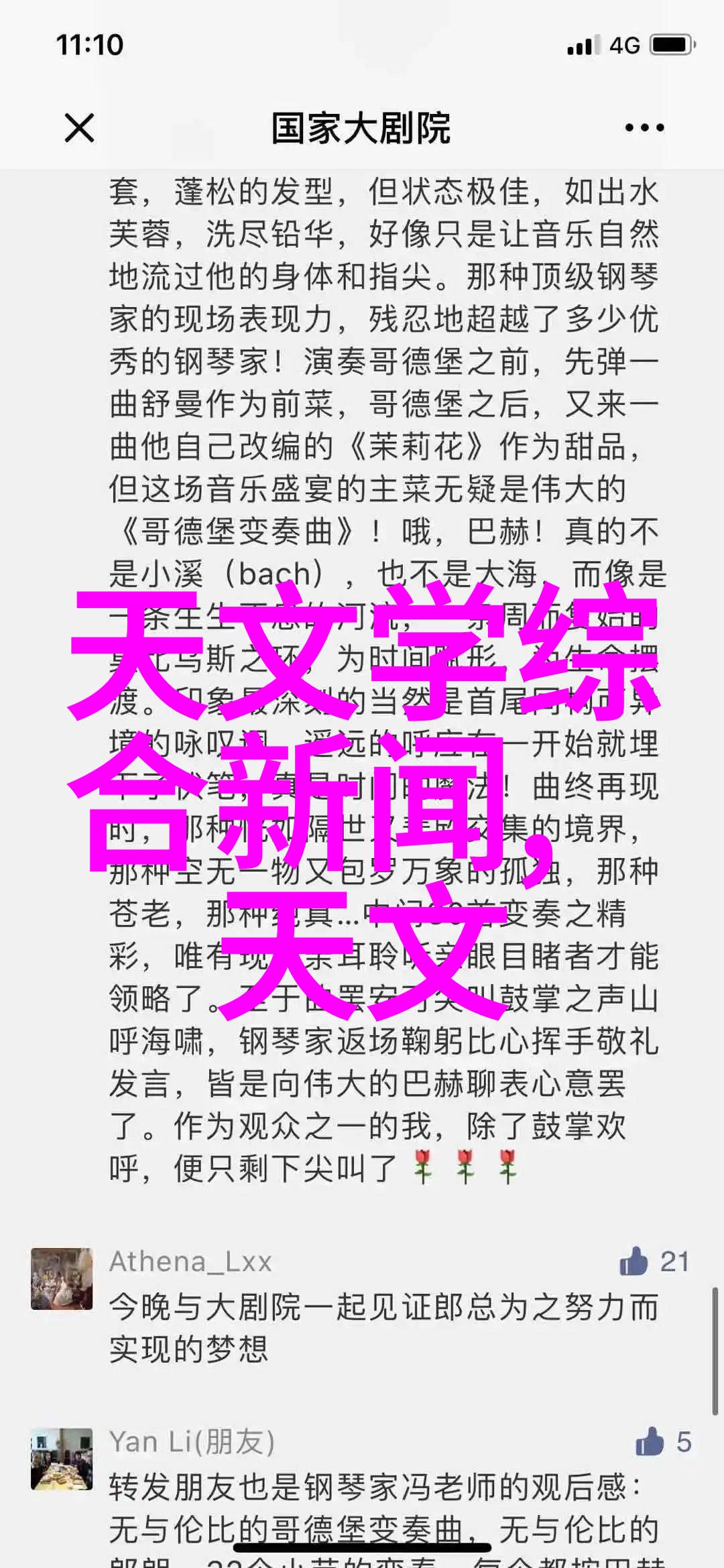Like Athena_Lxx's comment
This screenshot has height=1568, width=724.
pos(633,1262)
